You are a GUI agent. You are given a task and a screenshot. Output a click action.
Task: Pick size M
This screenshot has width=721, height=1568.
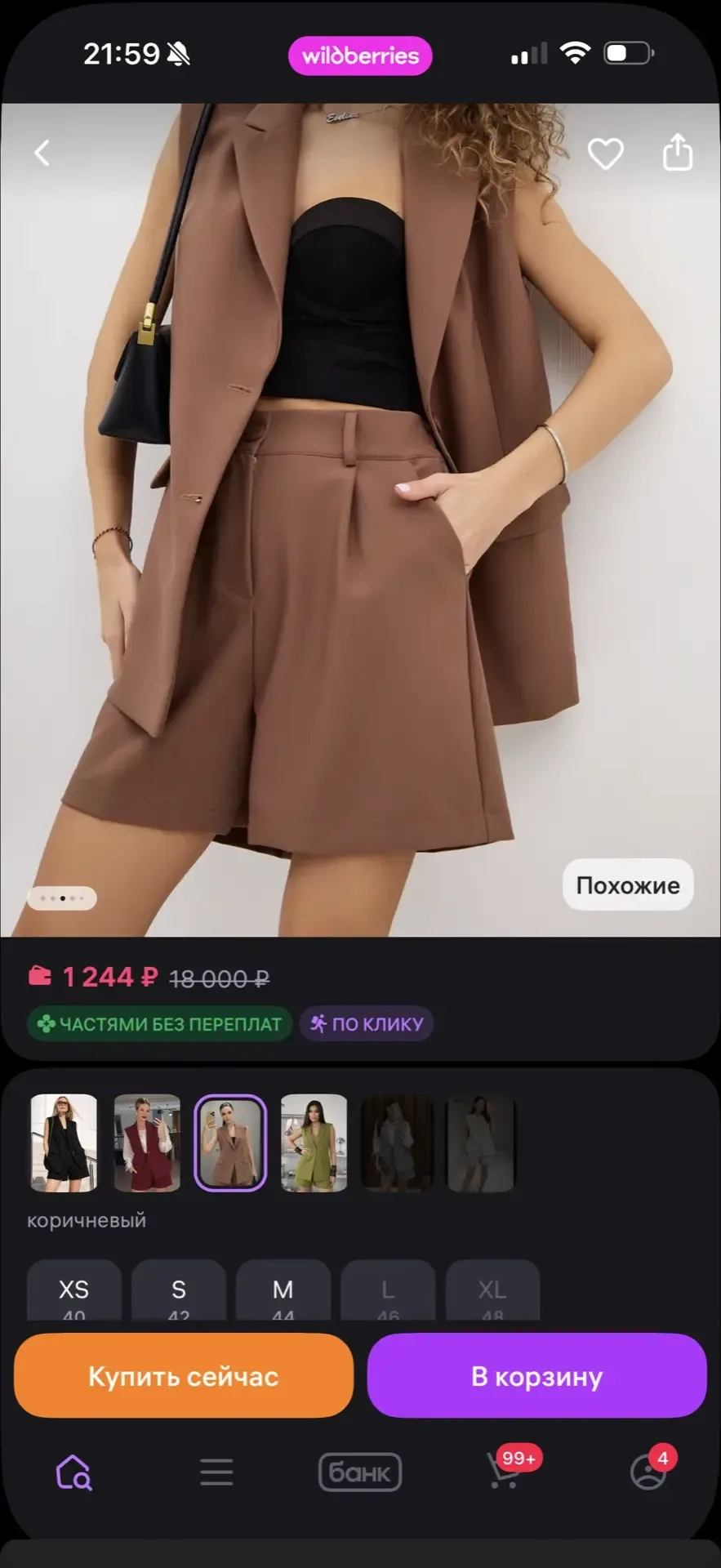(x=283, y=1293)
